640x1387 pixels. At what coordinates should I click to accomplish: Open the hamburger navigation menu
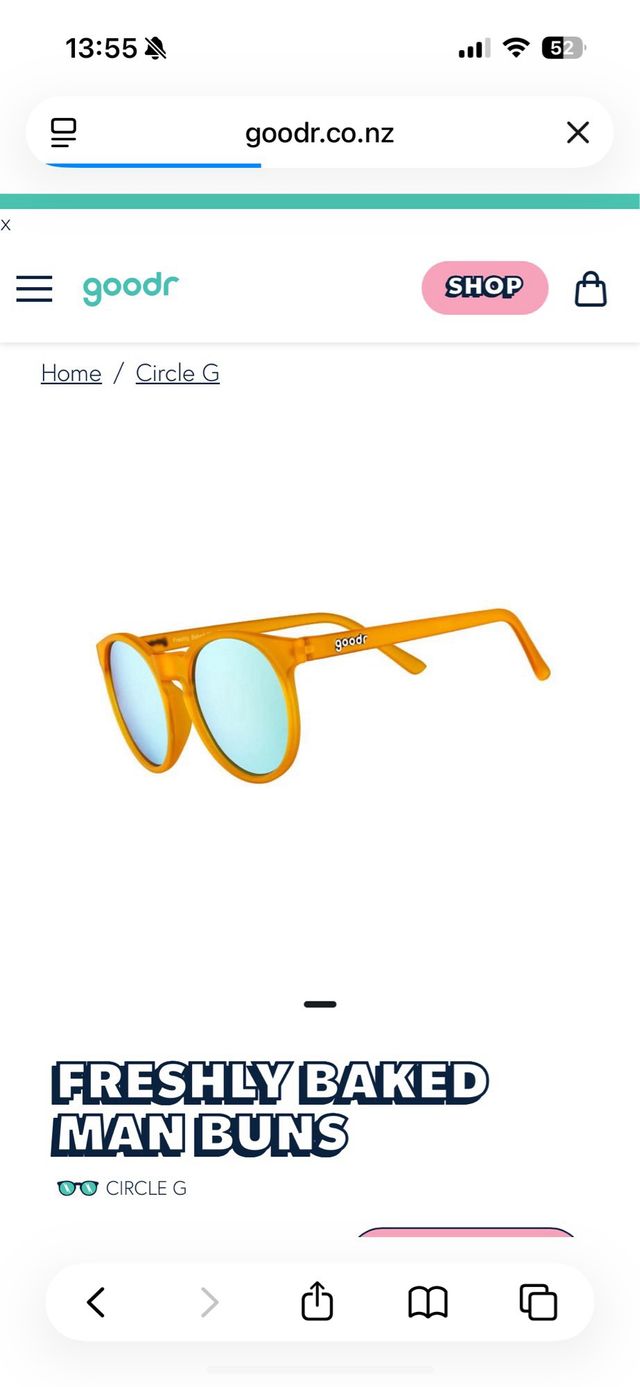tap(34, 289)
